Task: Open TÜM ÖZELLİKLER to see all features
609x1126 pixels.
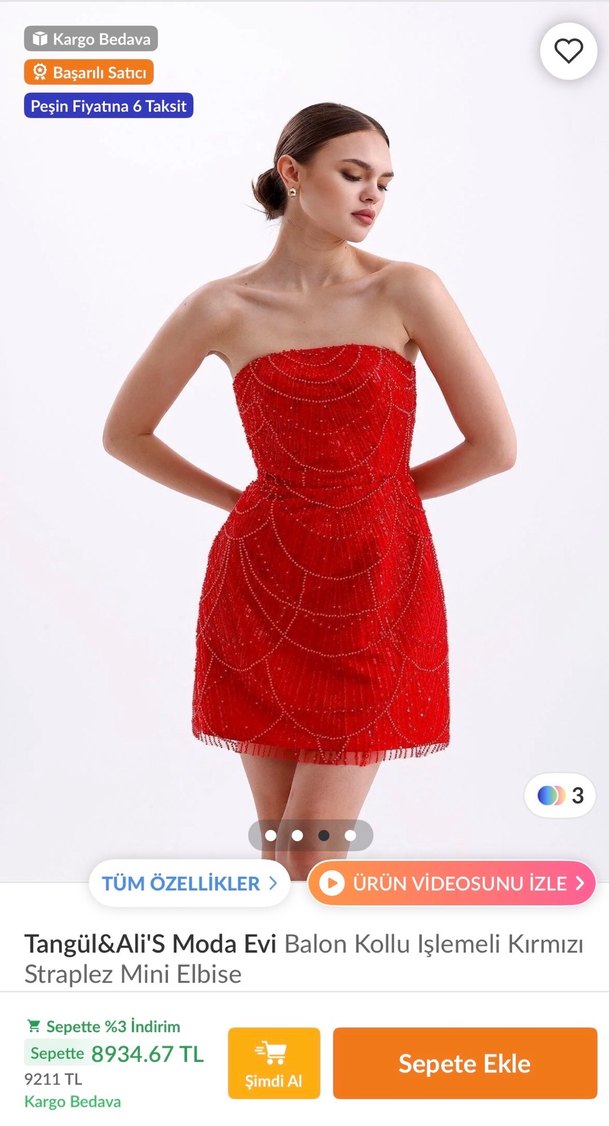Action: [190, 883]
